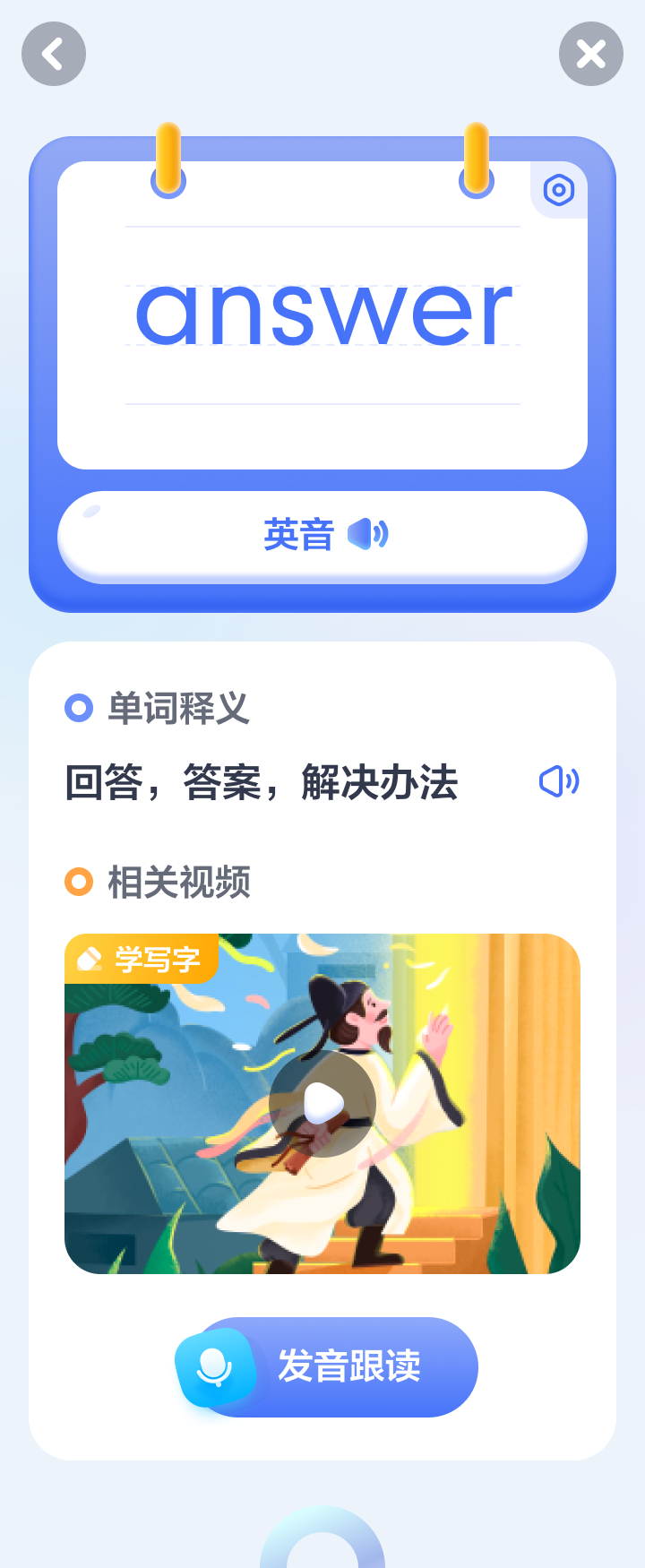This screenshot has height=1568, width=645.
Task: Open the settings icon on the answer card
Action: (x=559, y=190)
